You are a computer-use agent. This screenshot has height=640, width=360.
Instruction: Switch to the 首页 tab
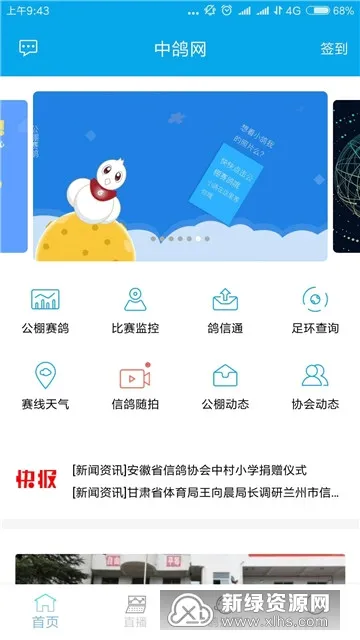(45, 611)
